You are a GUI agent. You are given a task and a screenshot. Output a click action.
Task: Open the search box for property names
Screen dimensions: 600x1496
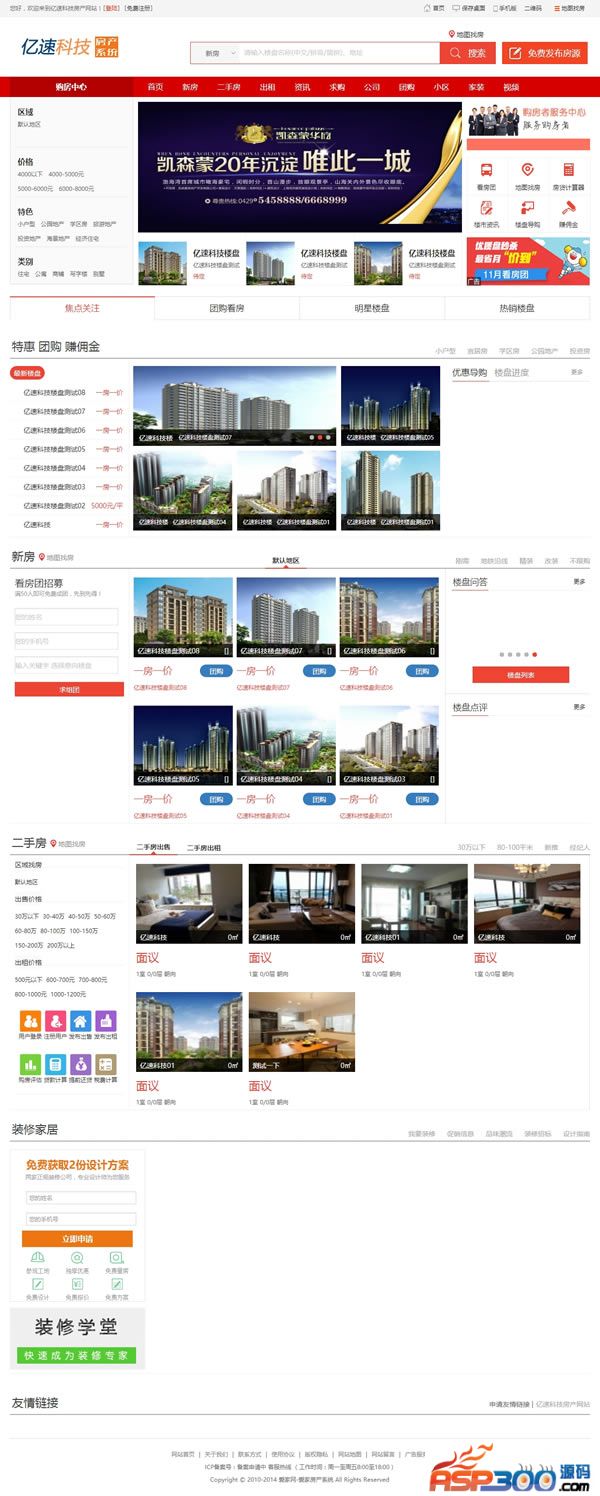click(x=338, y=53)
